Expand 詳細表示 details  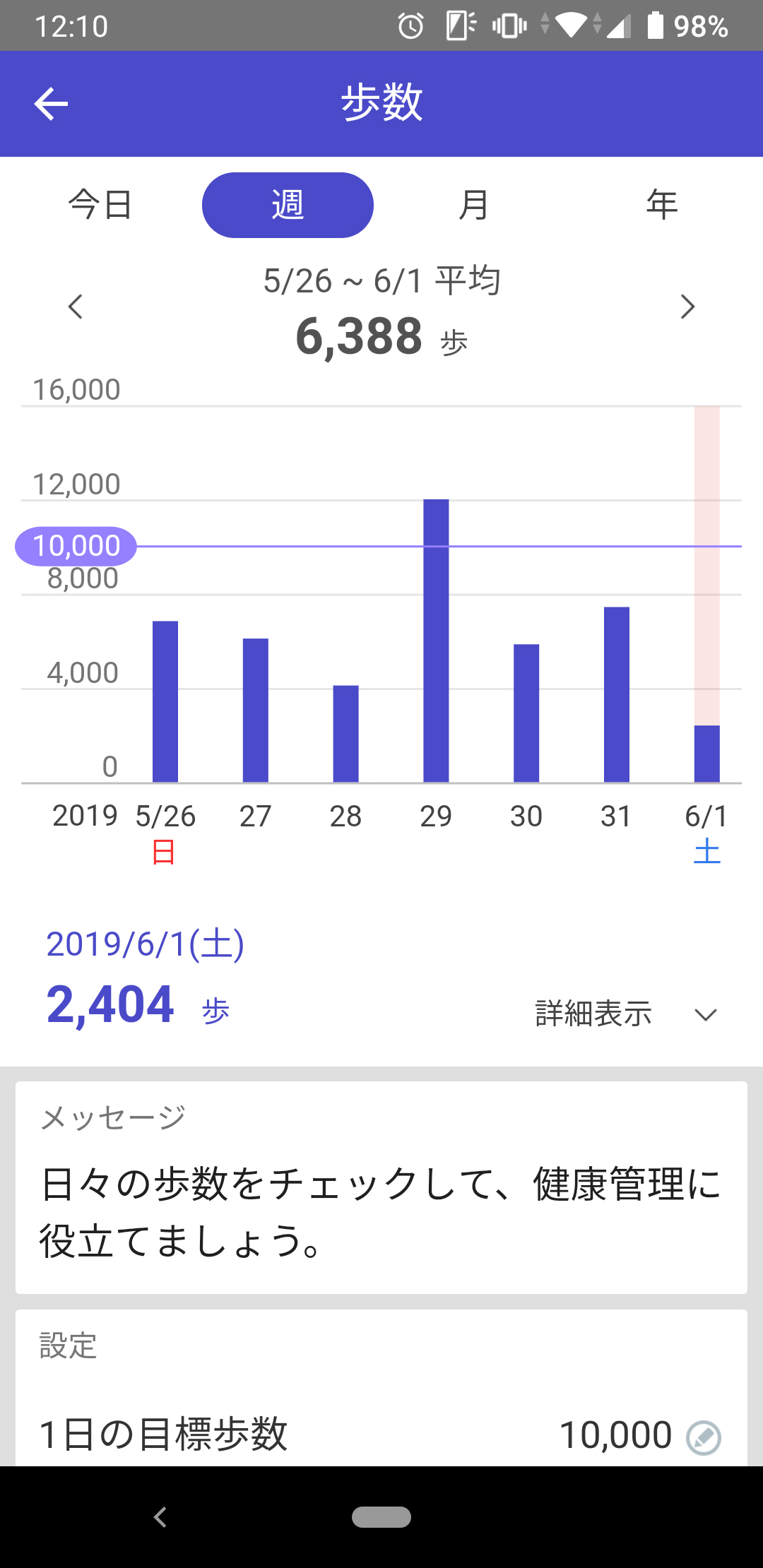point(626,1014)
